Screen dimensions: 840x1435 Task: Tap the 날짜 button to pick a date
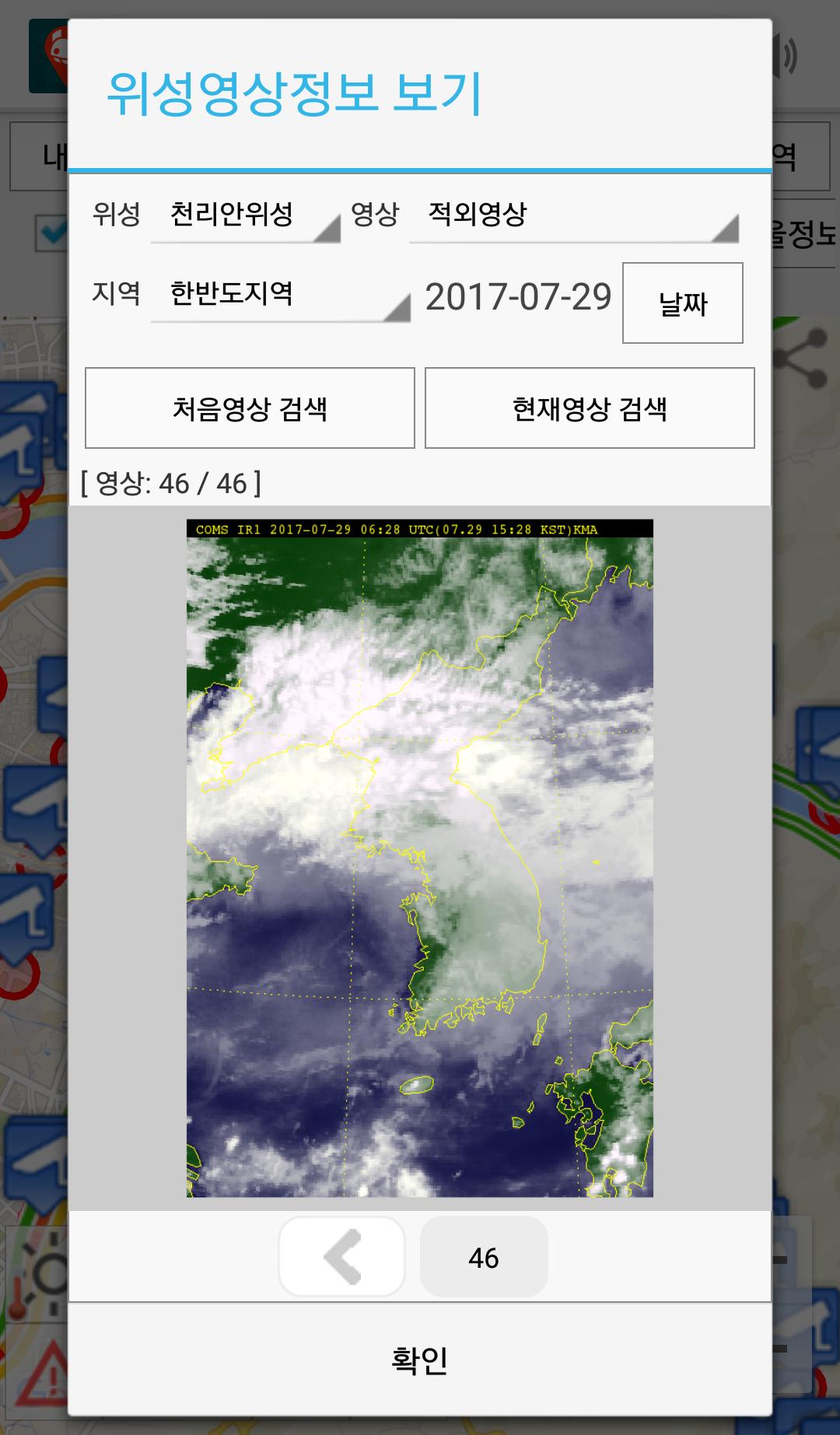point(682,303)
